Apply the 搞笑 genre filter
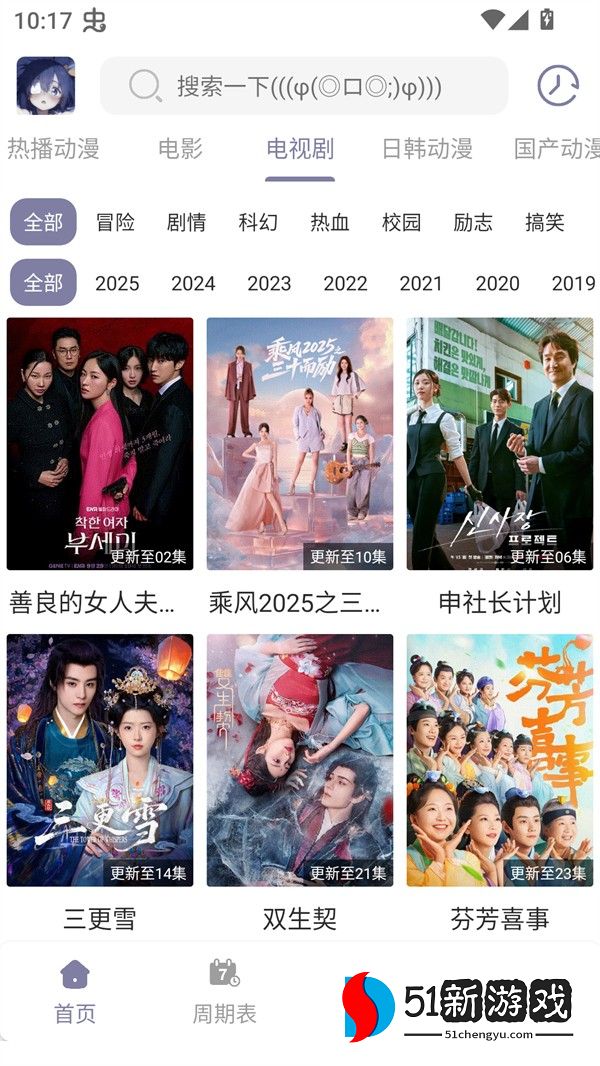 tap(544, 222)
